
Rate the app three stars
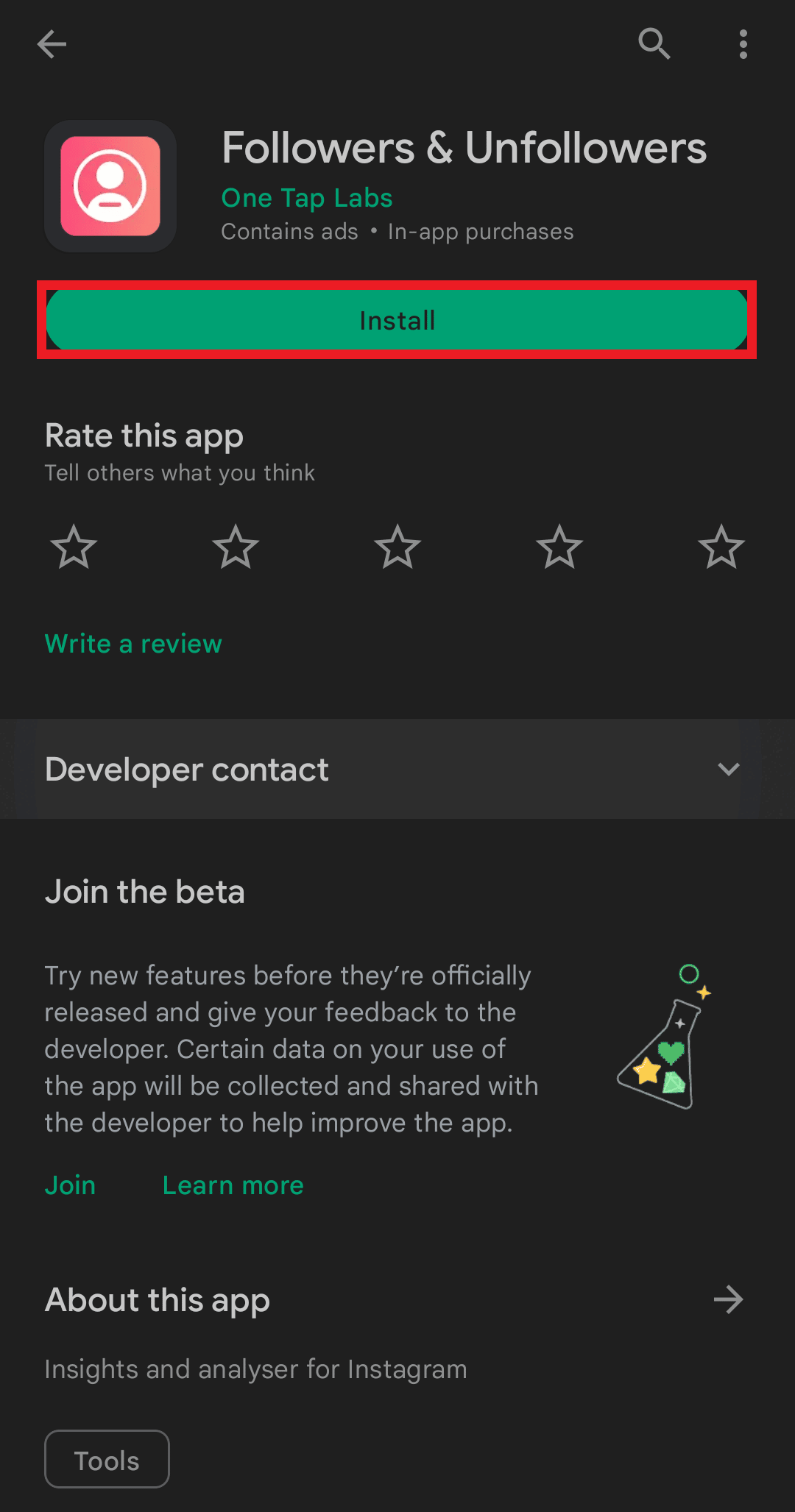[397, 547]
